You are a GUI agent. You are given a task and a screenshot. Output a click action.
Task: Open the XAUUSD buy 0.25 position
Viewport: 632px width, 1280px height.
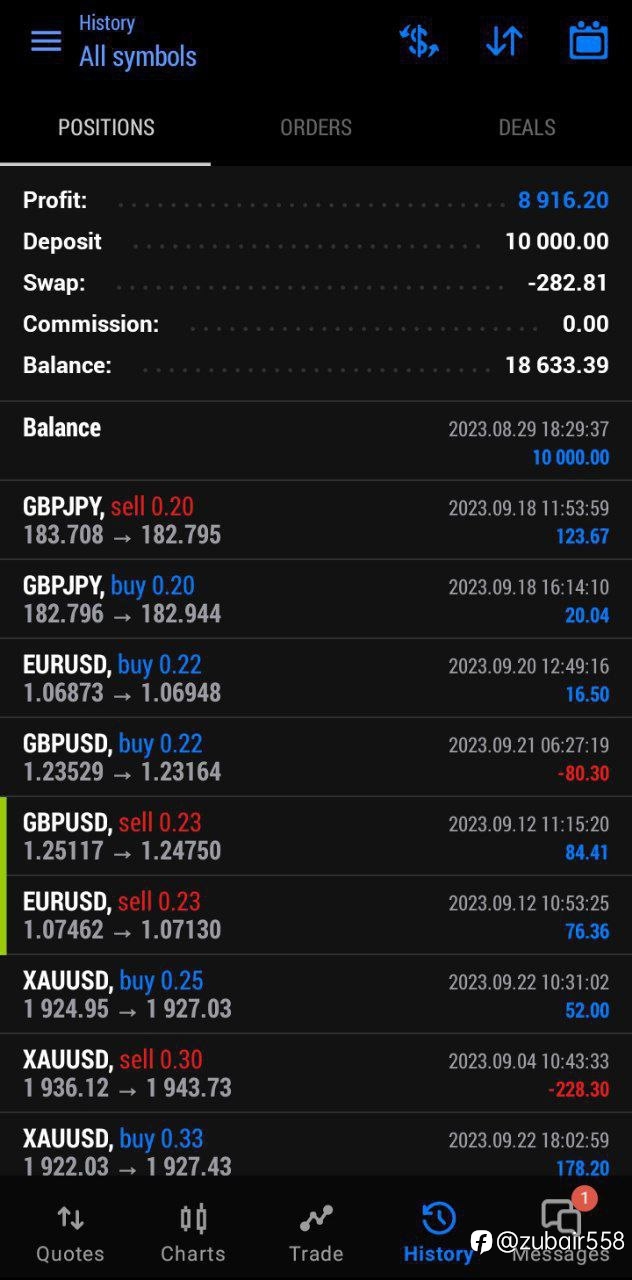[x=316, y=994]
